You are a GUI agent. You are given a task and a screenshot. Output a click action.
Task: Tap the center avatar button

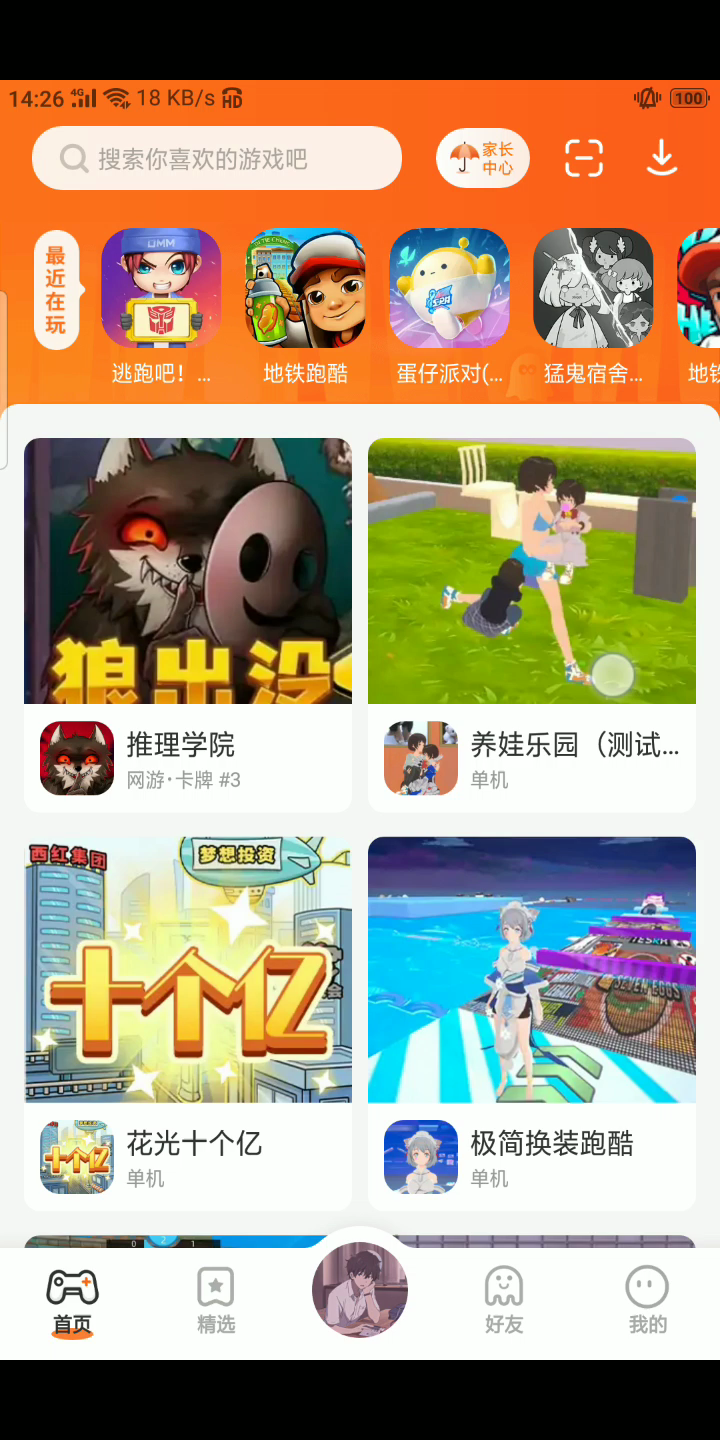pos(360,1290)
